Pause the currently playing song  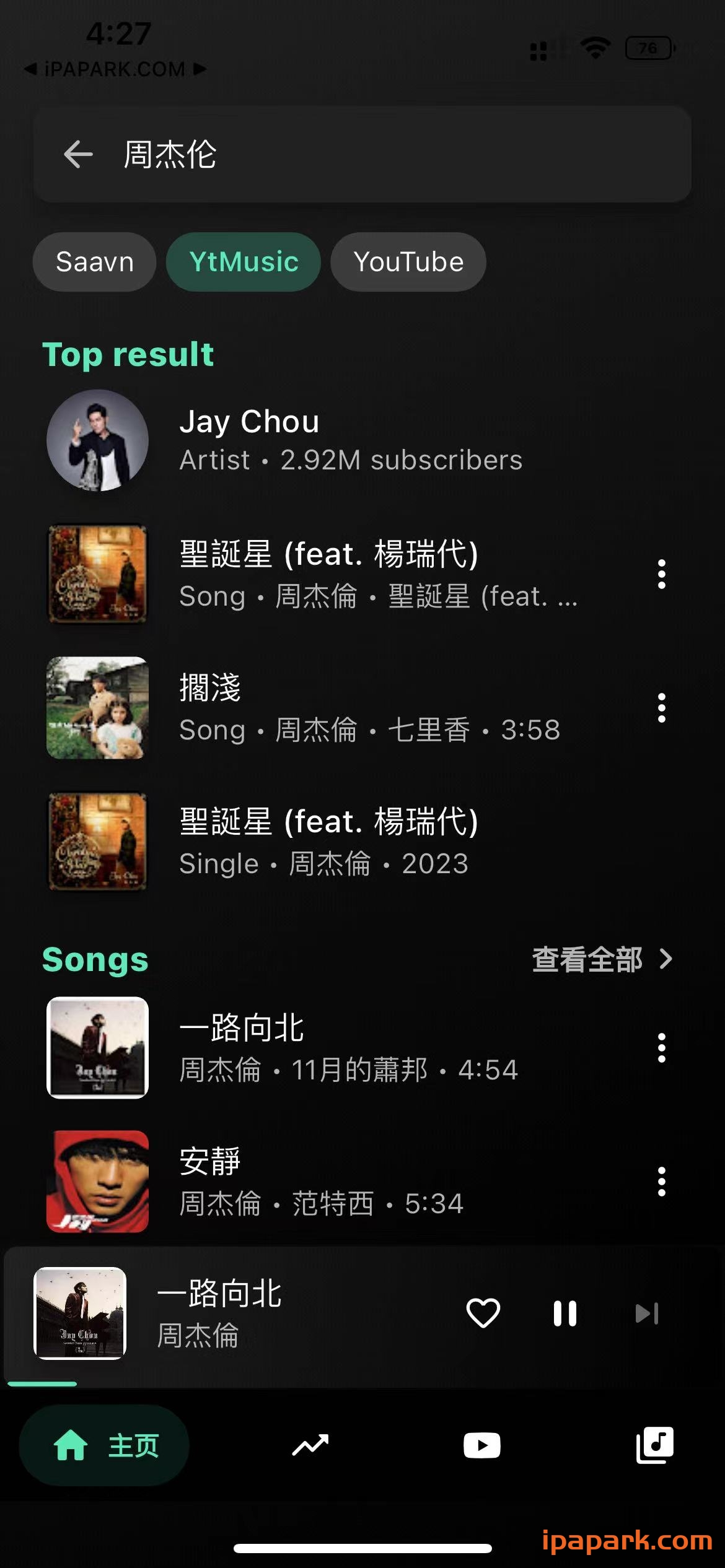pos(565,1314)
